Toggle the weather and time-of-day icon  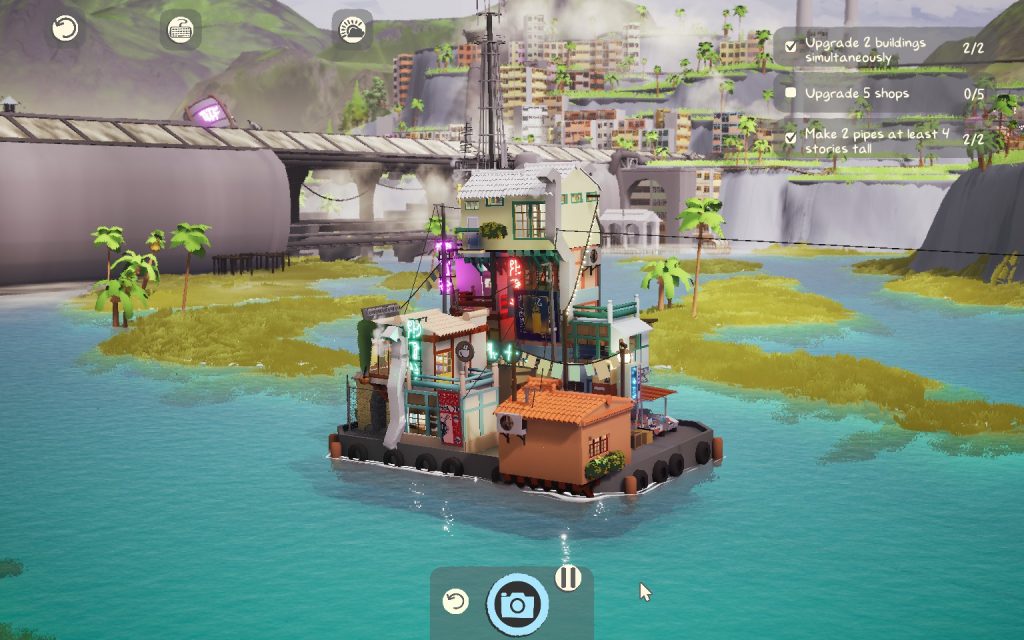(352, 30)
